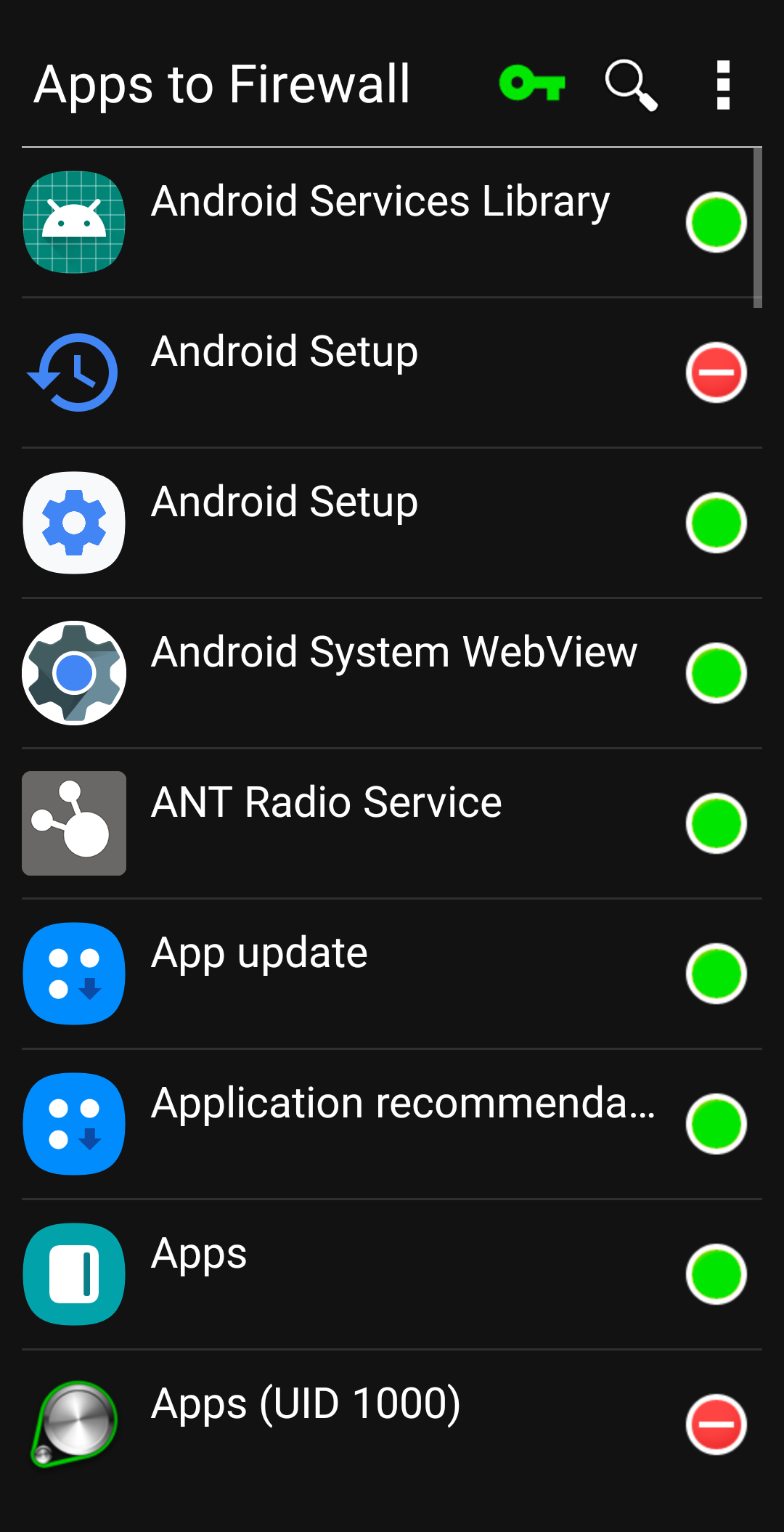Unblock the Android Setup with the clock icon
This screenshot has height=1532, width=784.
tap(716, 372)
